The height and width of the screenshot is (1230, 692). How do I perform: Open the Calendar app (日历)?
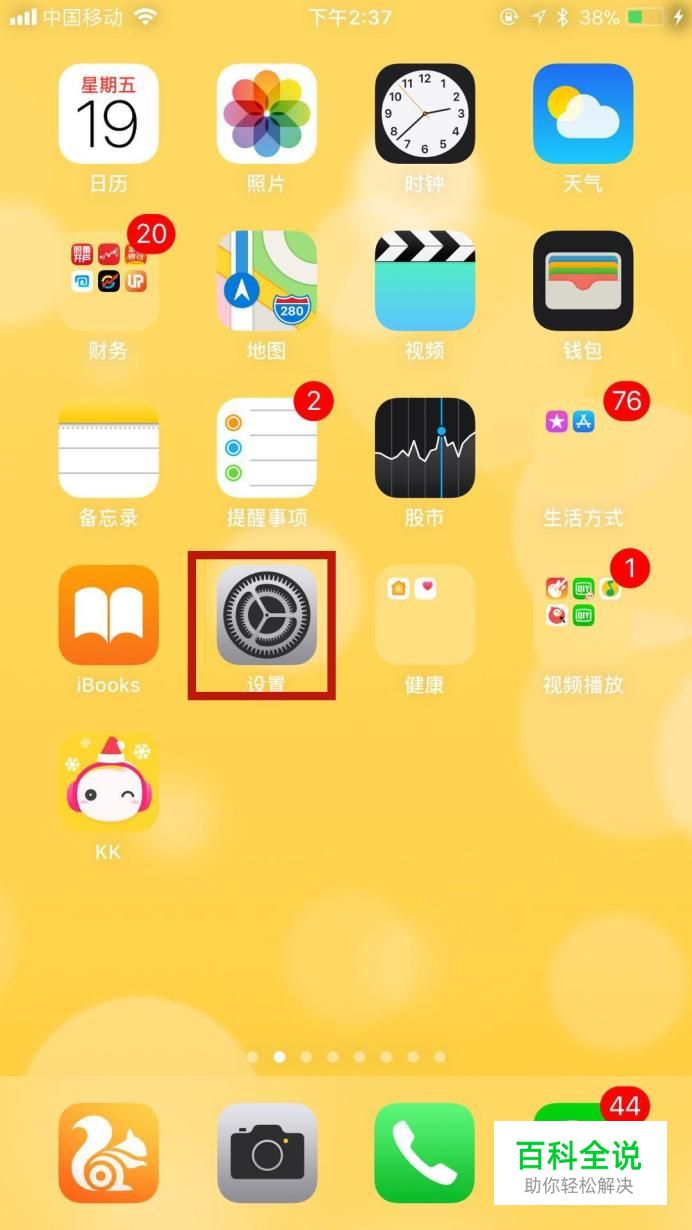[x=108, y=114]
